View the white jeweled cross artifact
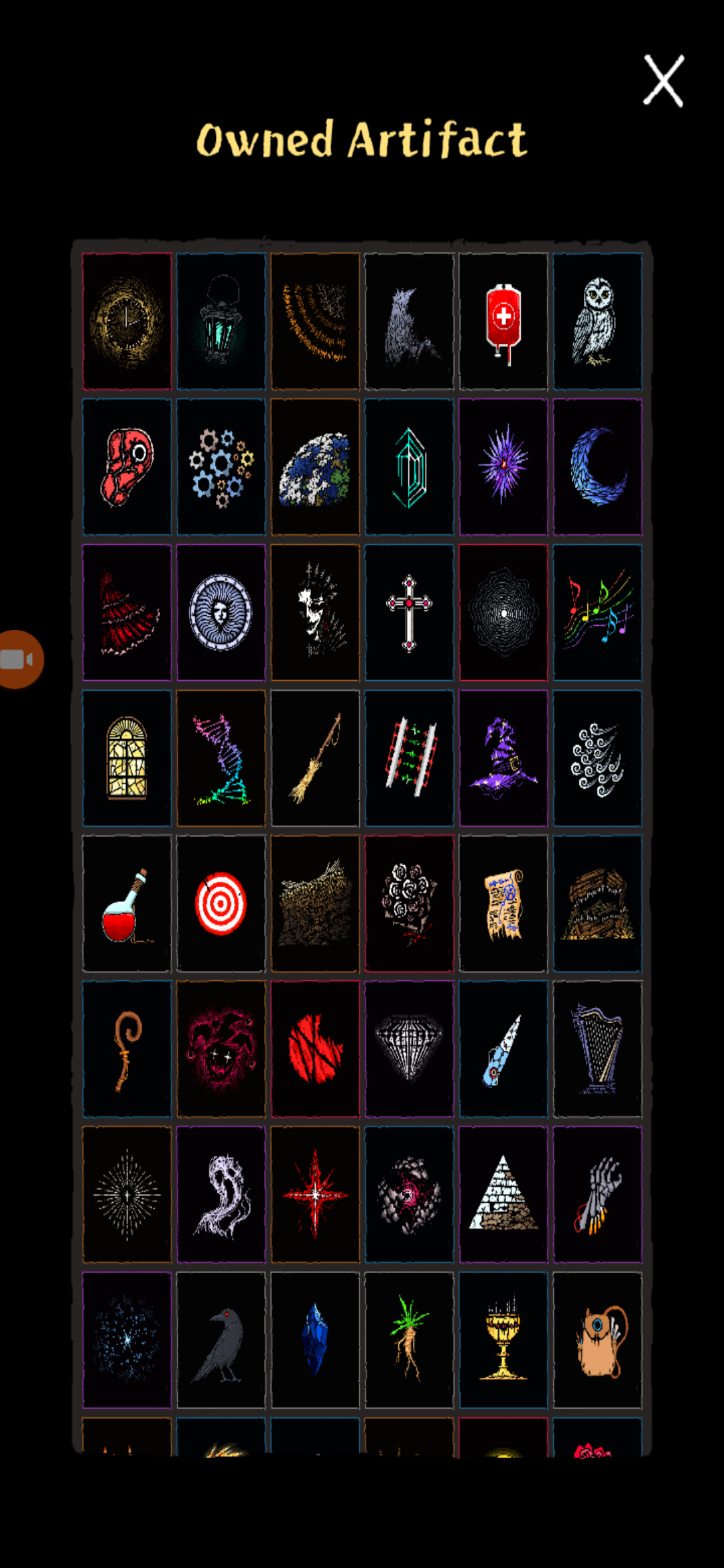This screenshot has height=1568, width=724. point(409,612)
